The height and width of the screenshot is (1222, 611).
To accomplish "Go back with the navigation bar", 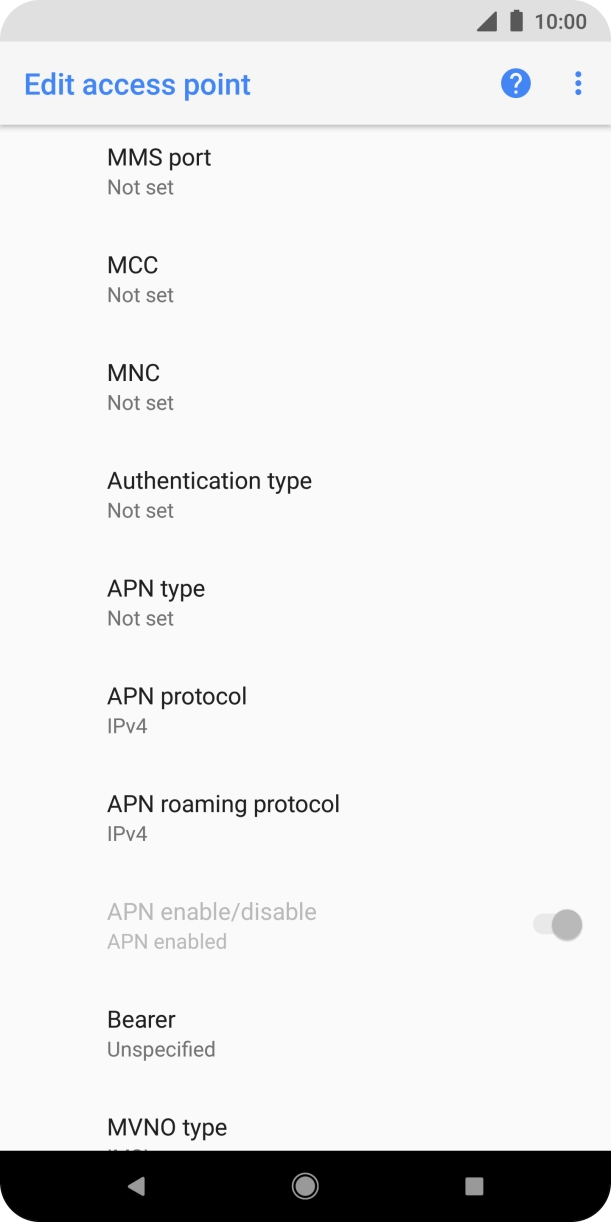I will pyautogui.click(x=137, y=1186).
